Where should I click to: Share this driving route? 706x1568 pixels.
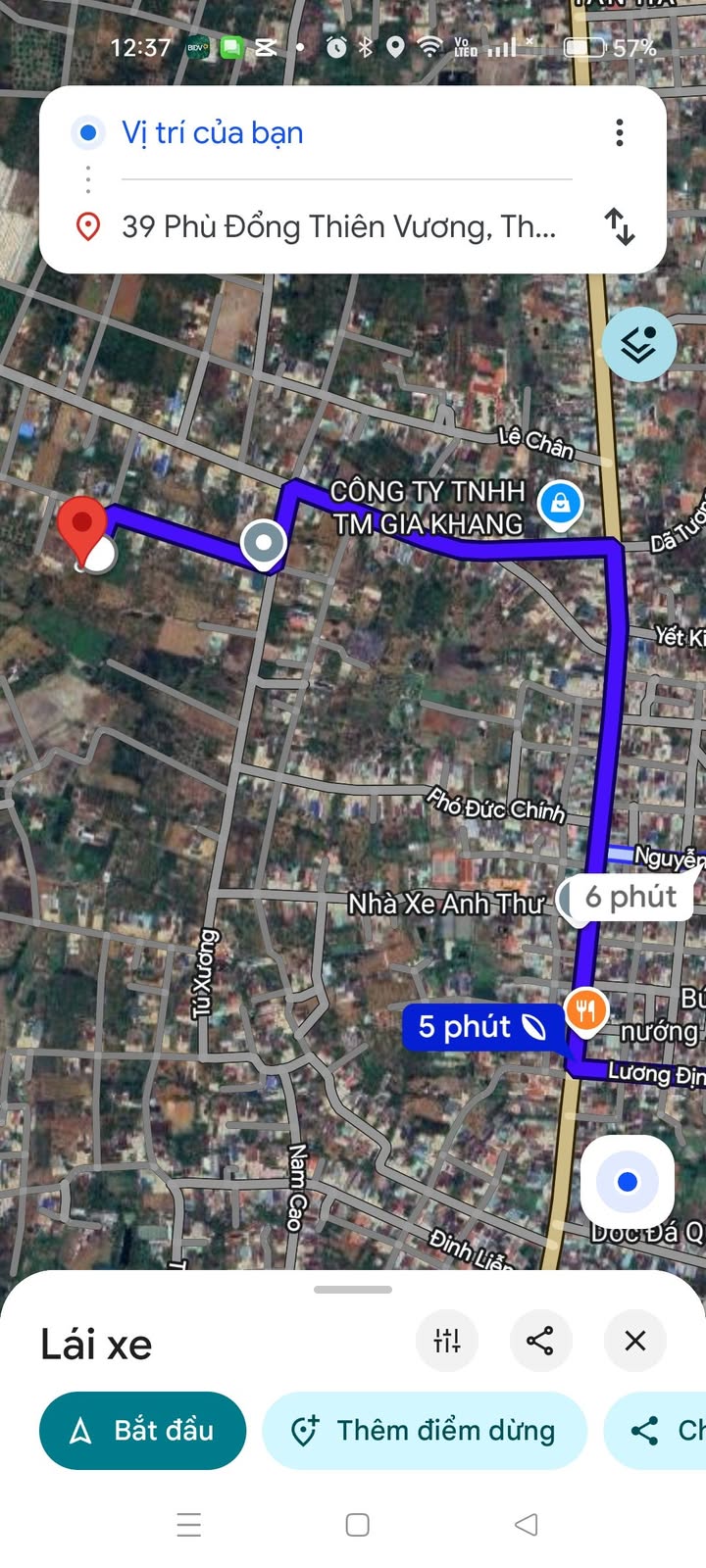[x=540, y=1341]
